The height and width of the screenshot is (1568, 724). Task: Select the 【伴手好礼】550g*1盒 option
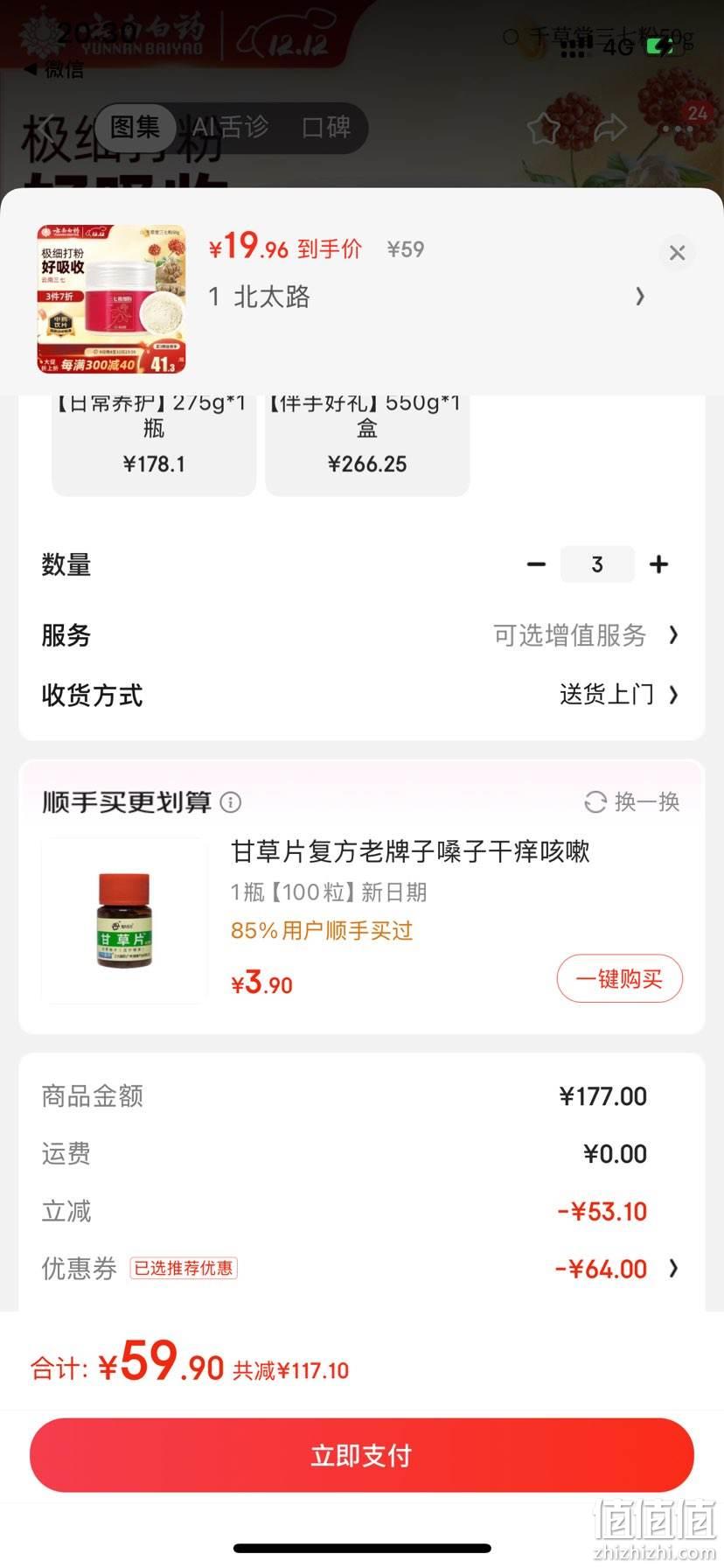coord(367,442)
